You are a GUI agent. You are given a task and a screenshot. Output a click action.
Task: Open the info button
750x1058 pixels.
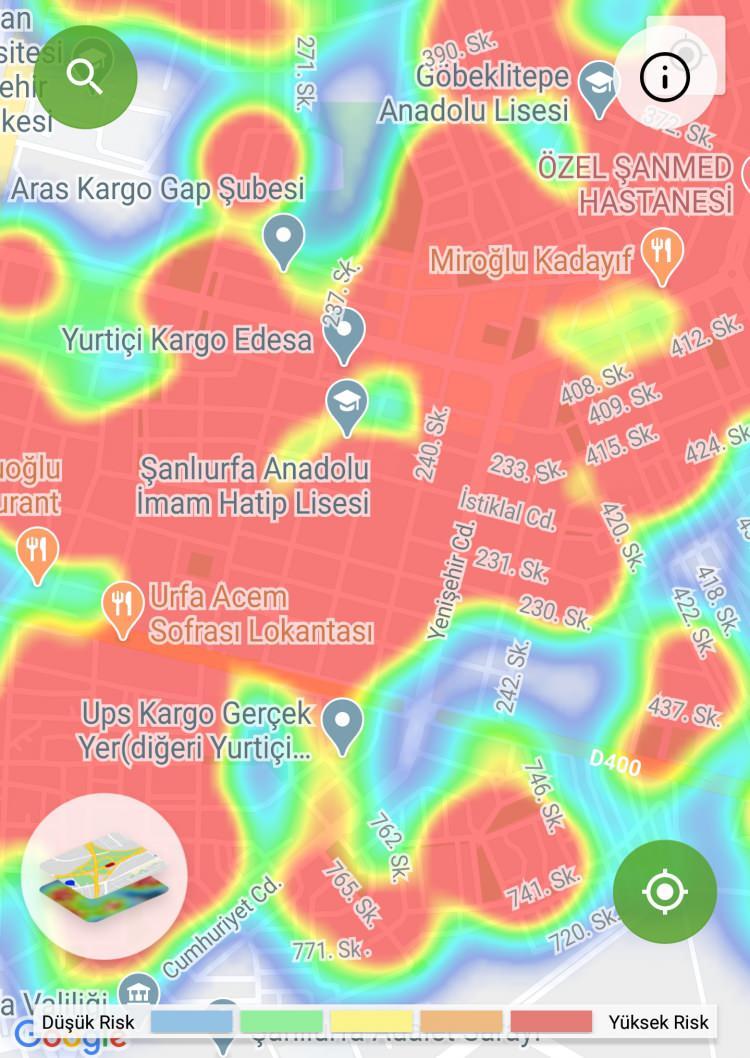click(664, 77)
